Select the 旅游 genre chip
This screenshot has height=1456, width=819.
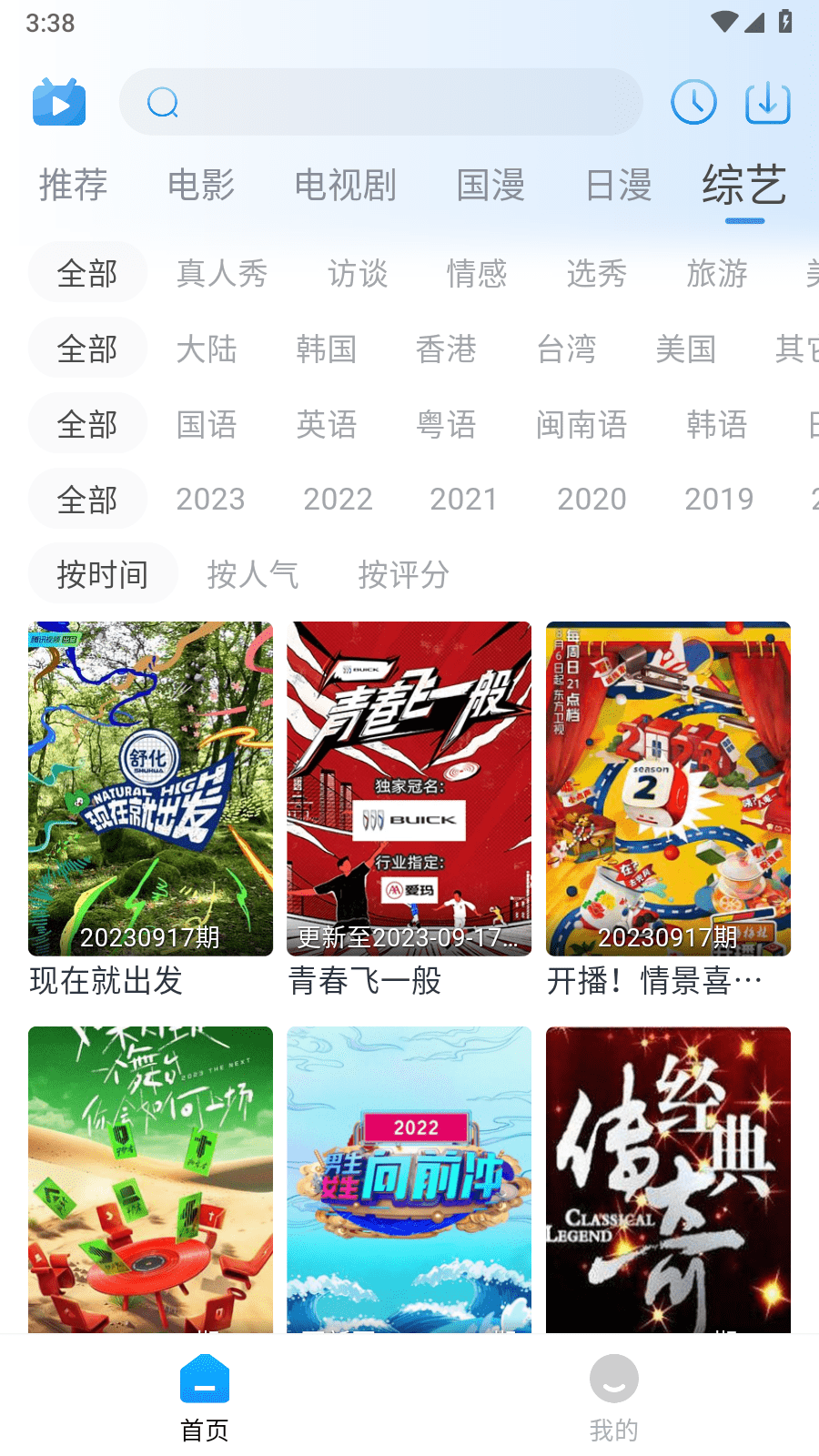click(x=717, y=273)
